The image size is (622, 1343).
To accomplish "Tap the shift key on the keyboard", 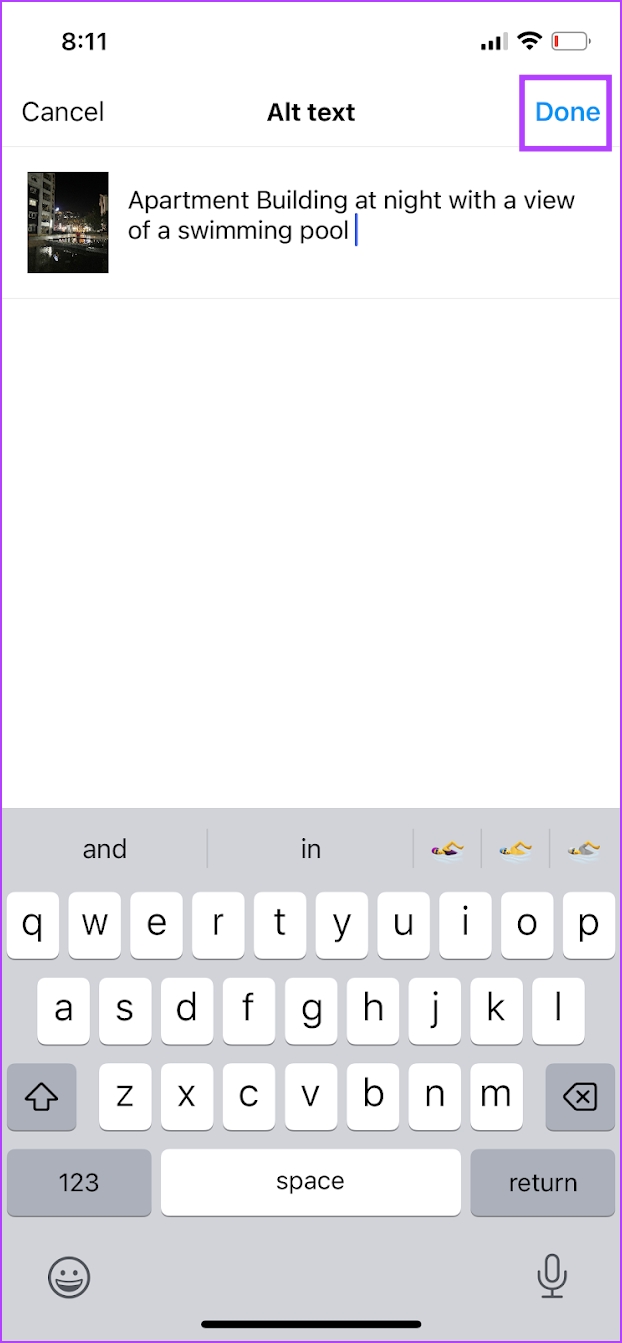I will point(42,1097).
